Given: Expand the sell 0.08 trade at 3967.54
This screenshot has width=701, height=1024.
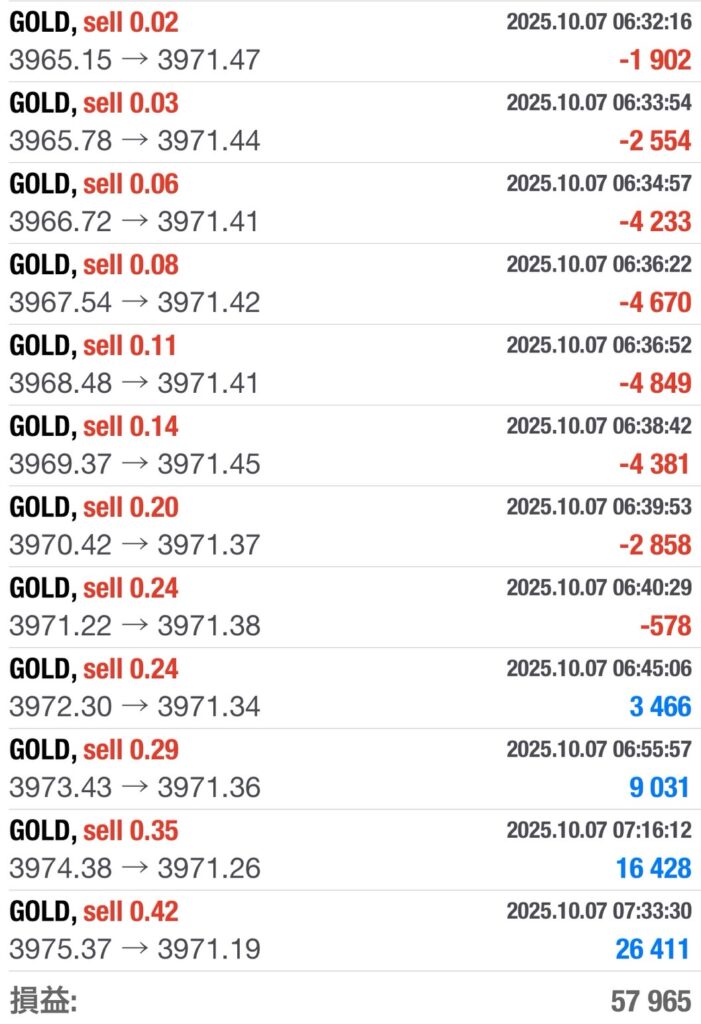Looking at the screenshot, I should [x=350, y=284].
